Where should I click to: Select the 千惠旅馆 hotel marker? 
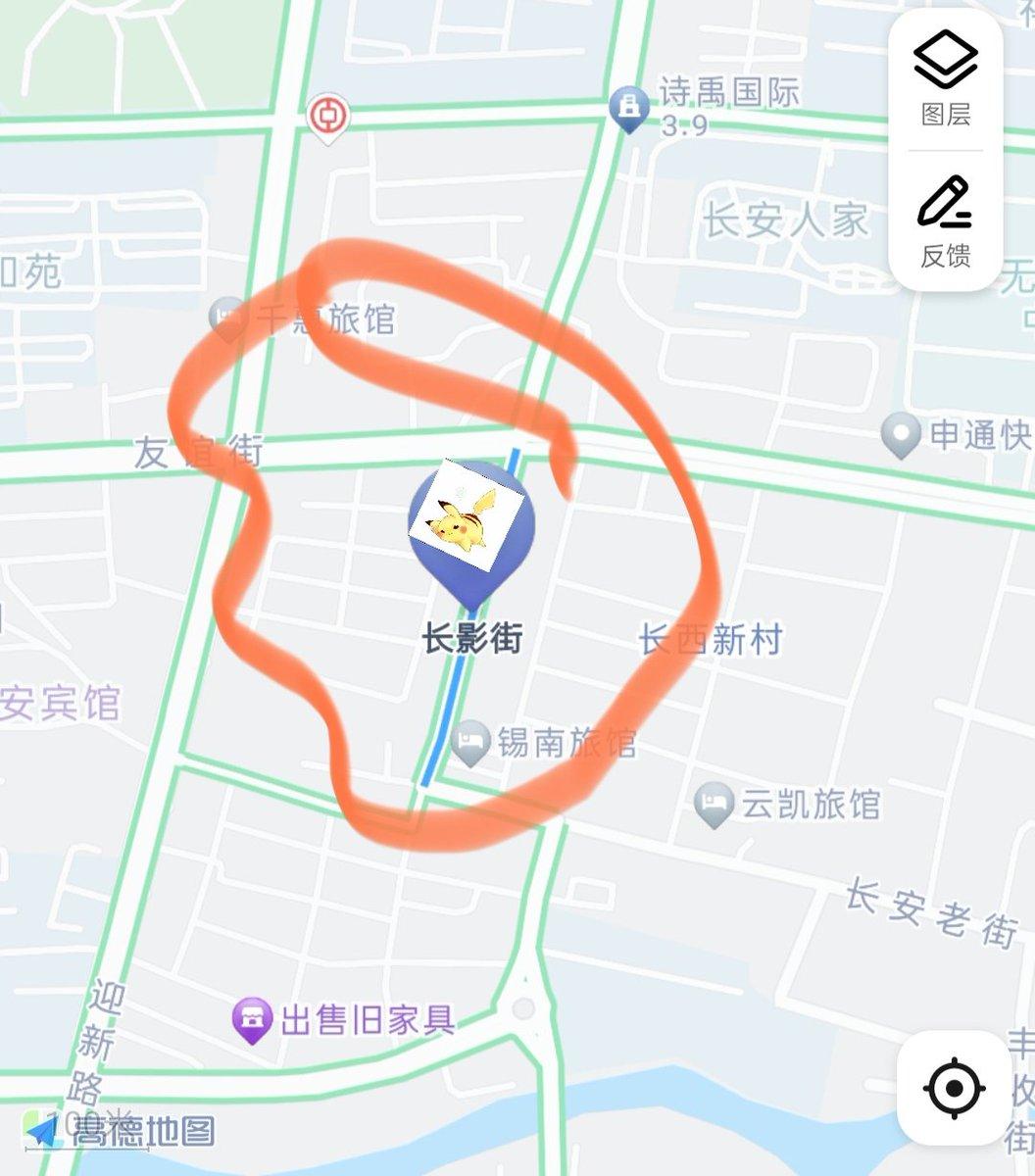point(227,319)
